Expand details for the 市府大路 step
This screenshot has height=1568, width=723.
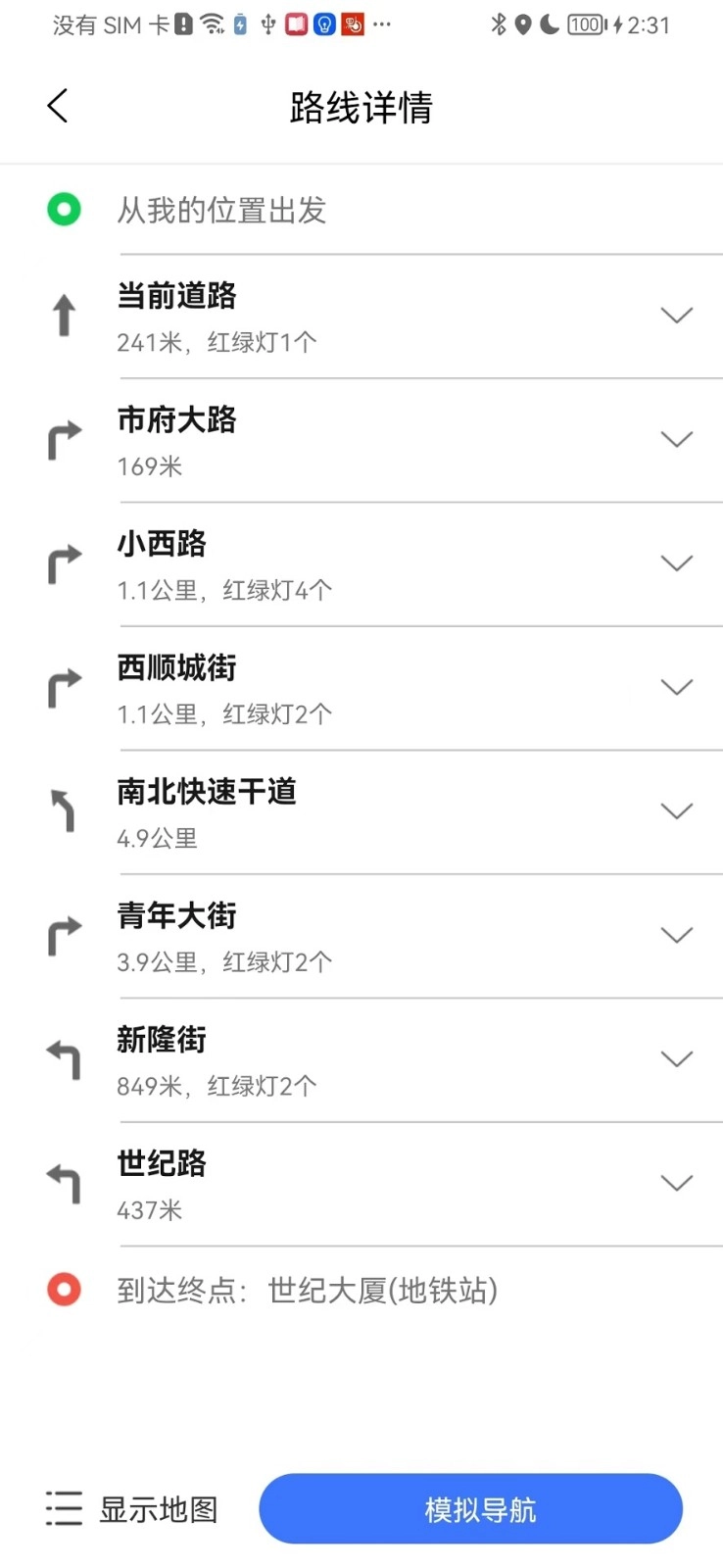[x=677, y=440]
